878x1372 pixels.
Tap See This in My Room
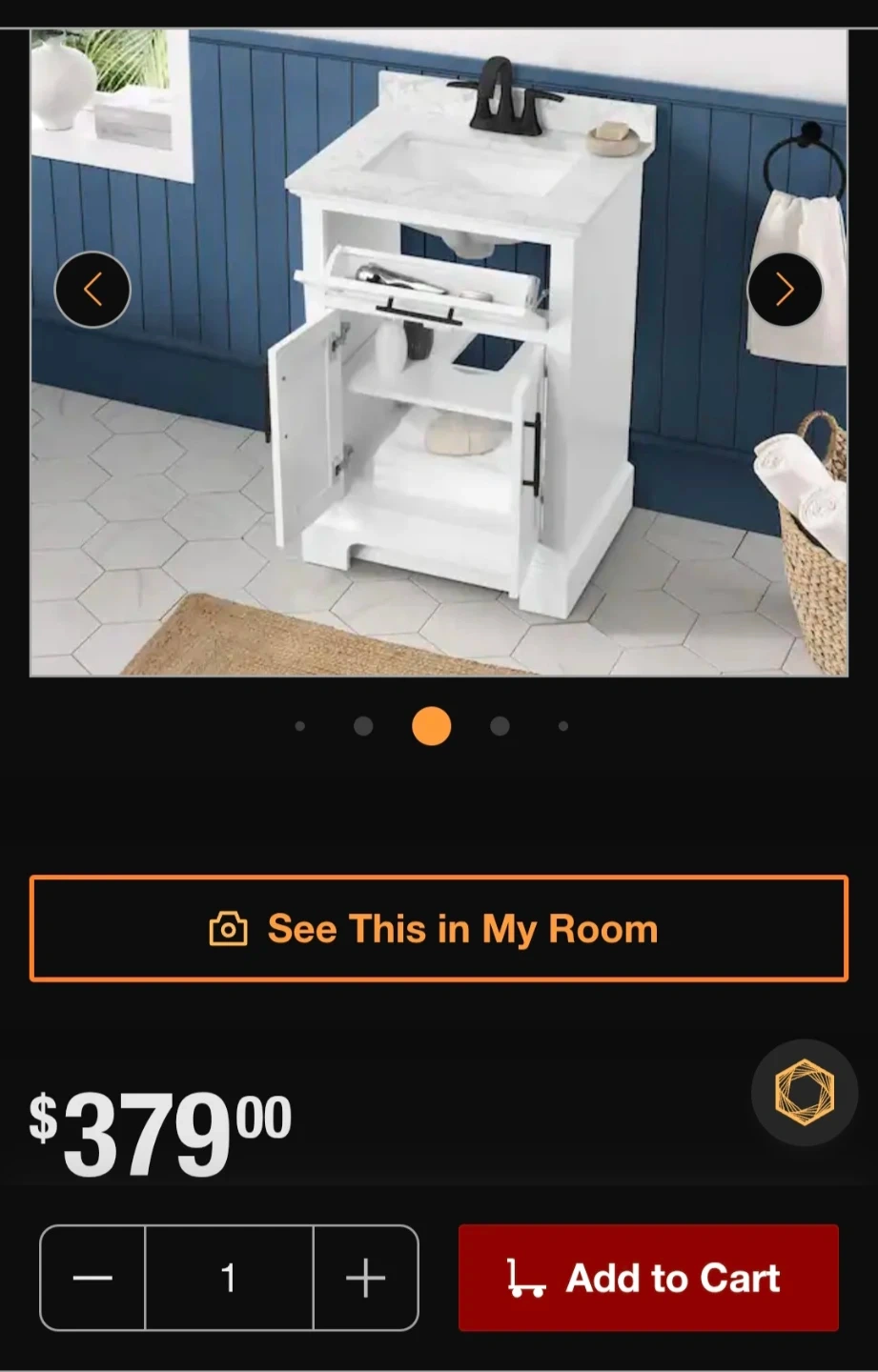coord(439,928)
